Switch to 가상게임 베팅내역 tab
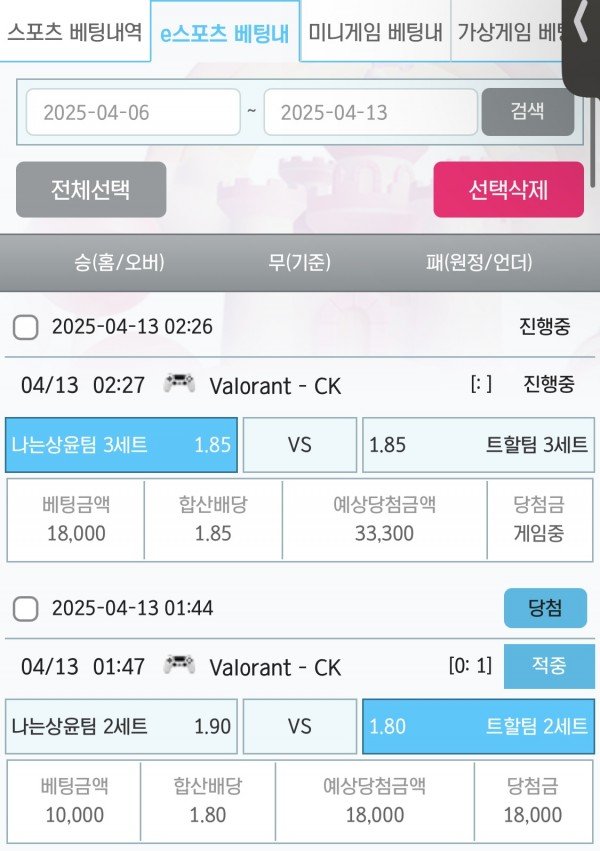600x851 pixels. pos(505,31)
